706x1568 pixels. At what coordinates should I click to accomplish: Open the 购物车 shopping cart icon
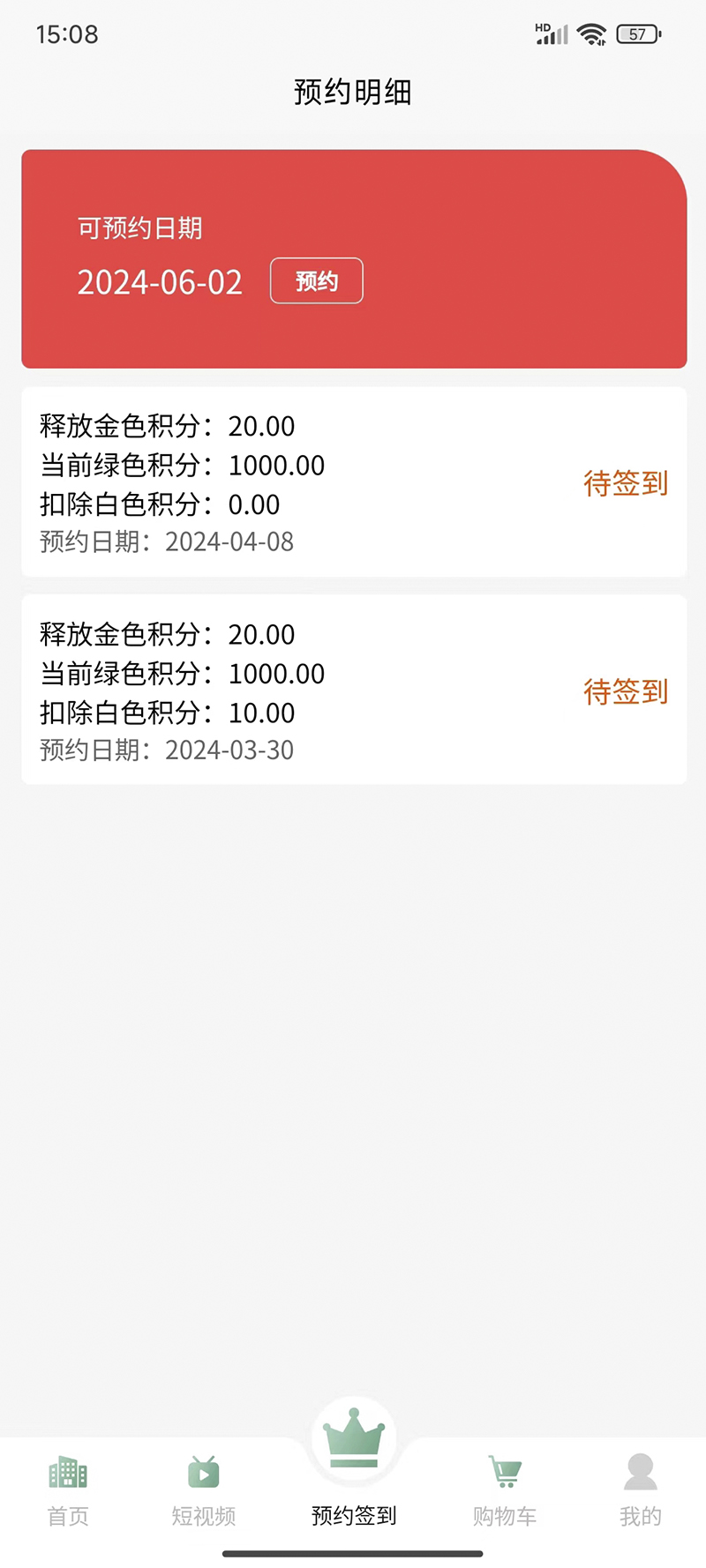(x=504, y=1471)
